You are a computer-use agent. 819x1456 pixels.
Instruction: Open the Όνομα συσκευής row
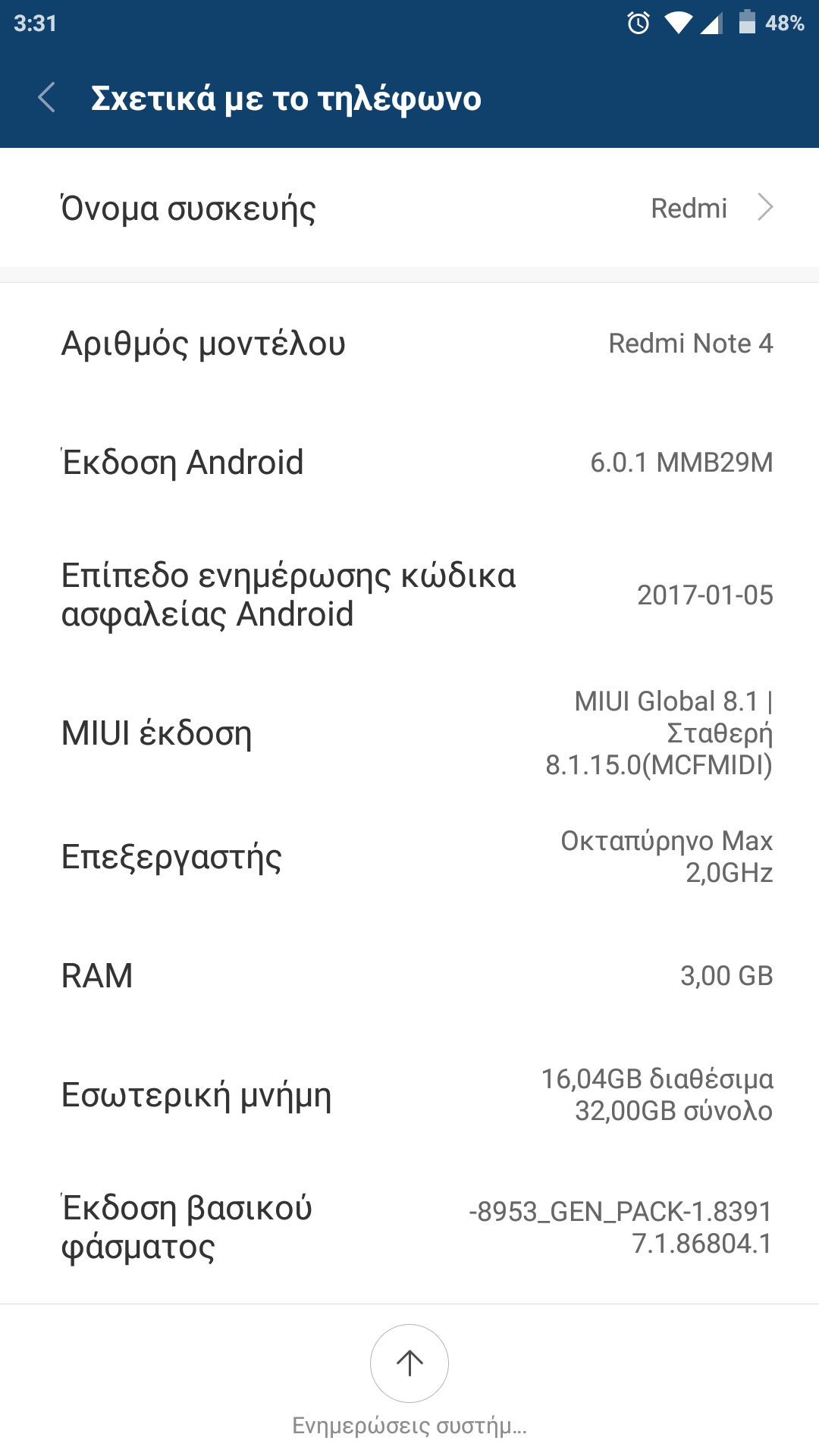(409, 208)
